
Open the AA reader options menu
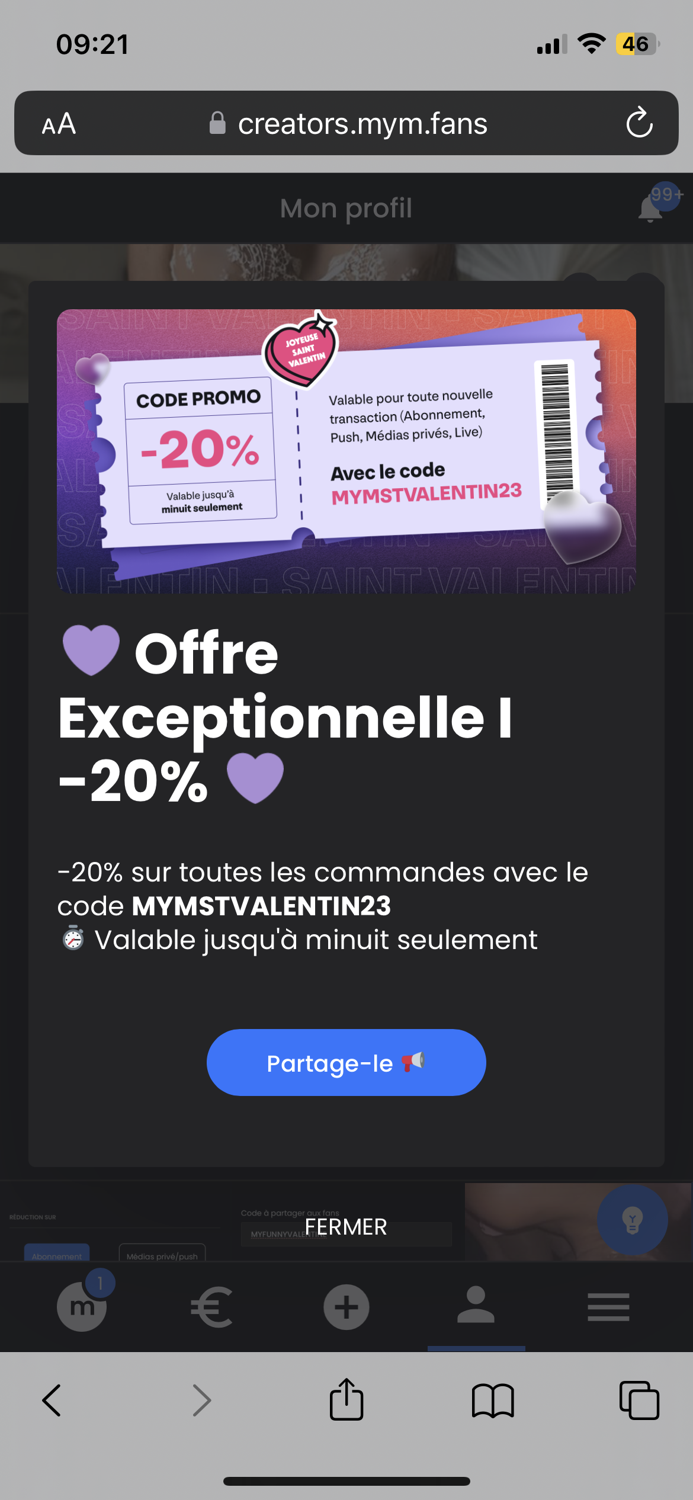click(x=59, y=124)
